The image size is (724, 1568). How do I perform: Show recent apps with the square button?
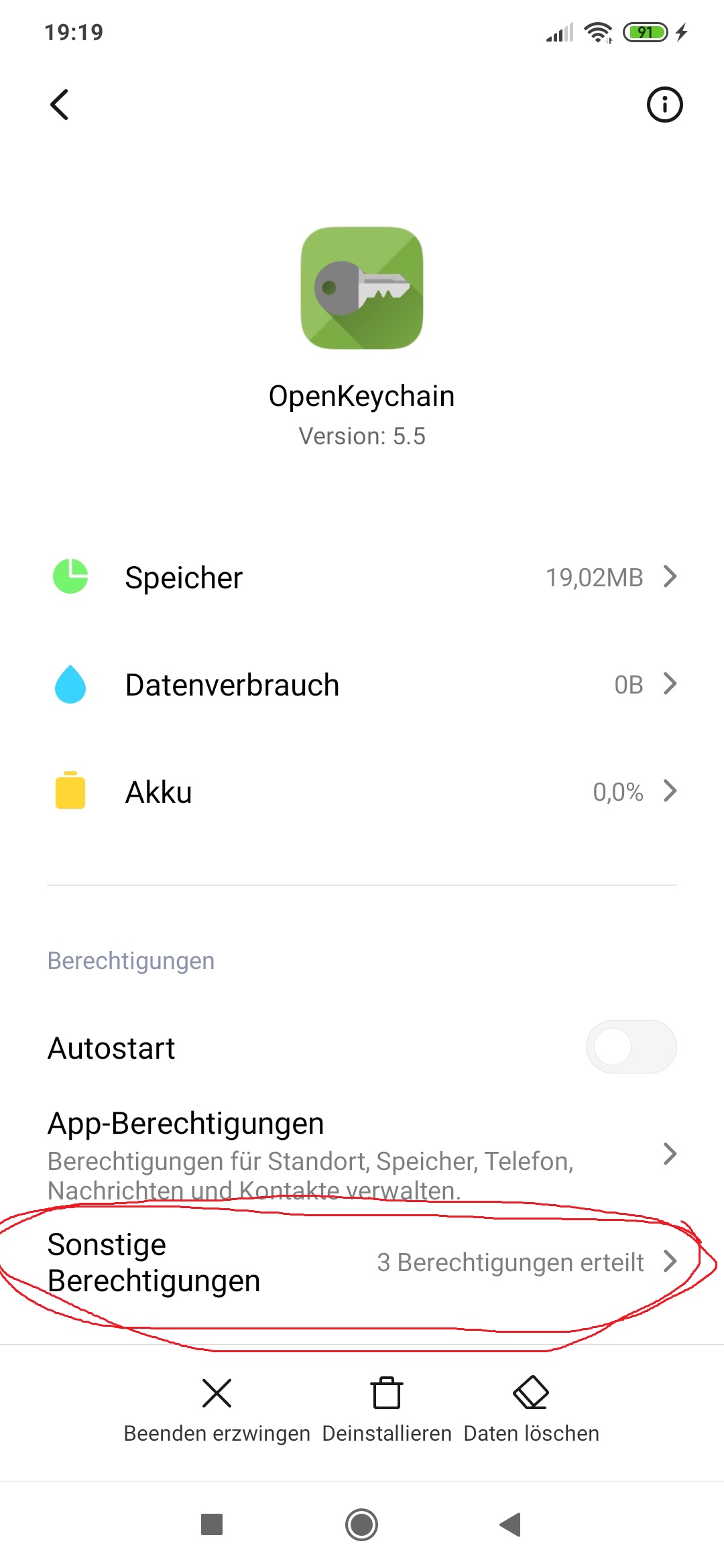click(212, 1524)
